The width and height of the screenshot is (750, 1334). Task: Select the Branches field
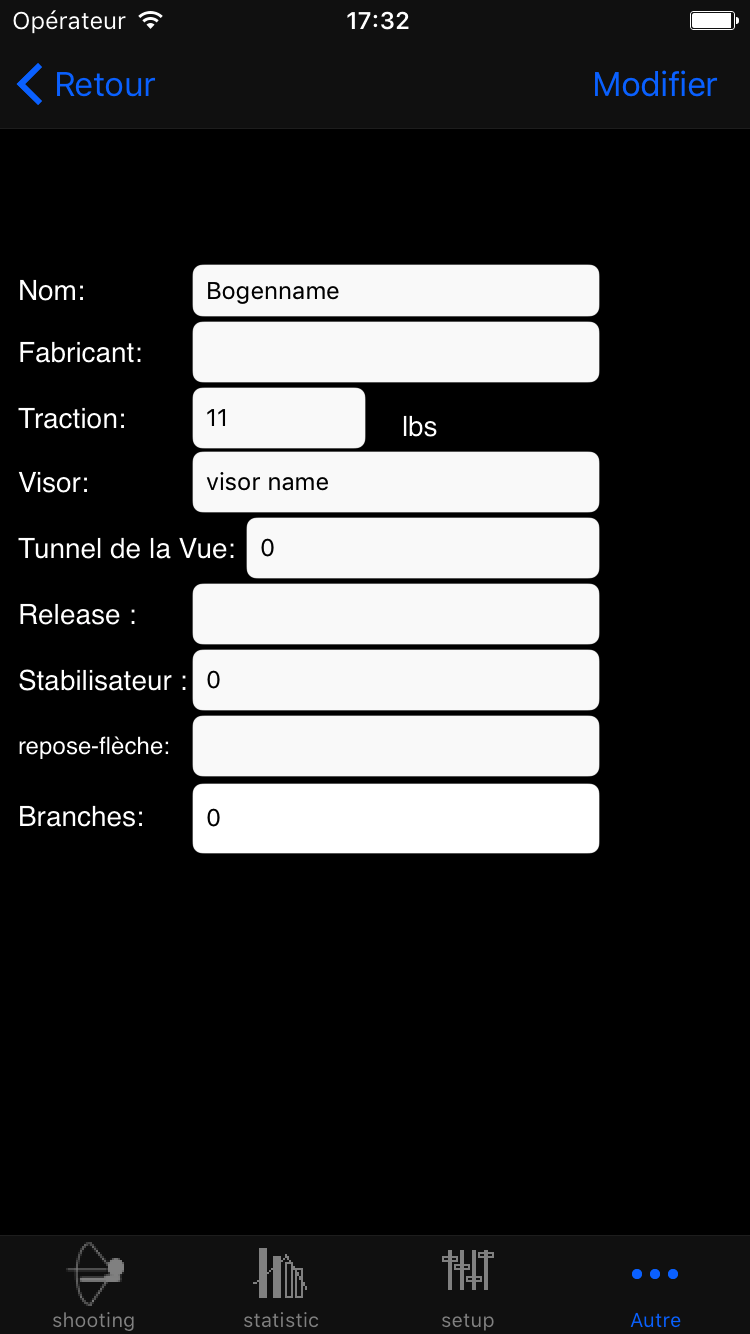coord(396,818)
